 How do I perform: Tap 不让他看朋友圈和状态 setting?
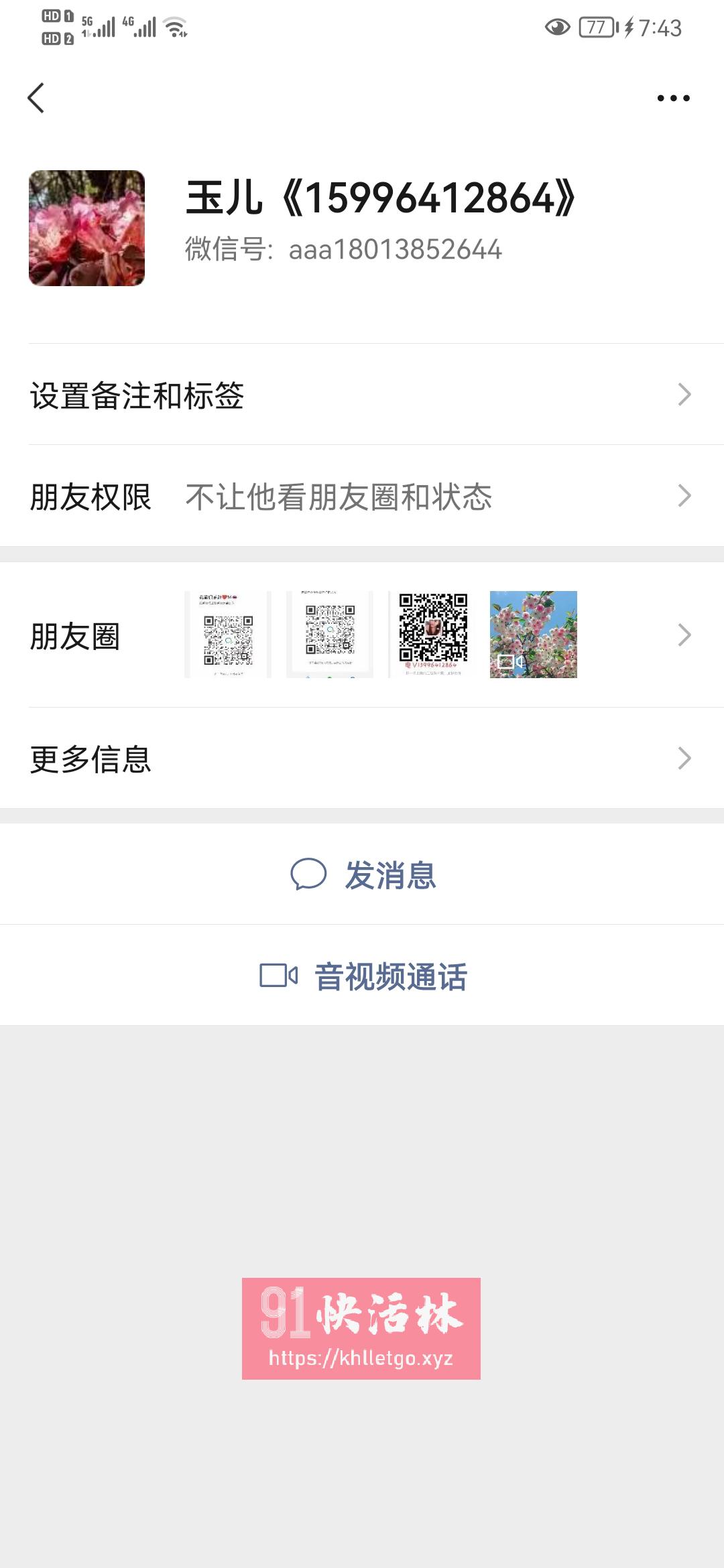(339, 496)
